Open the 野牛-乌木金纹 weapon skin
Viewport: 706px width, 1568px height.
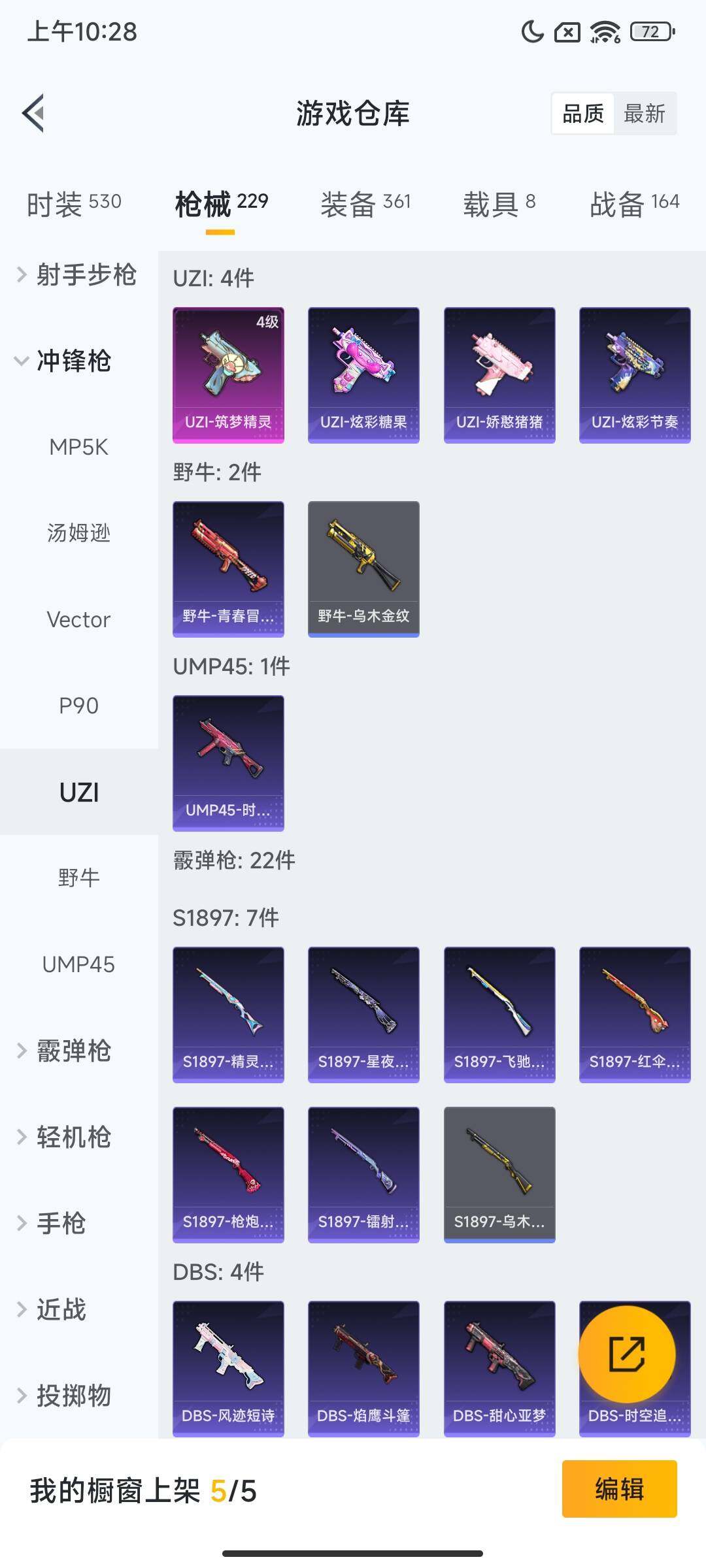pyautogui.click(x=363, y=567)
